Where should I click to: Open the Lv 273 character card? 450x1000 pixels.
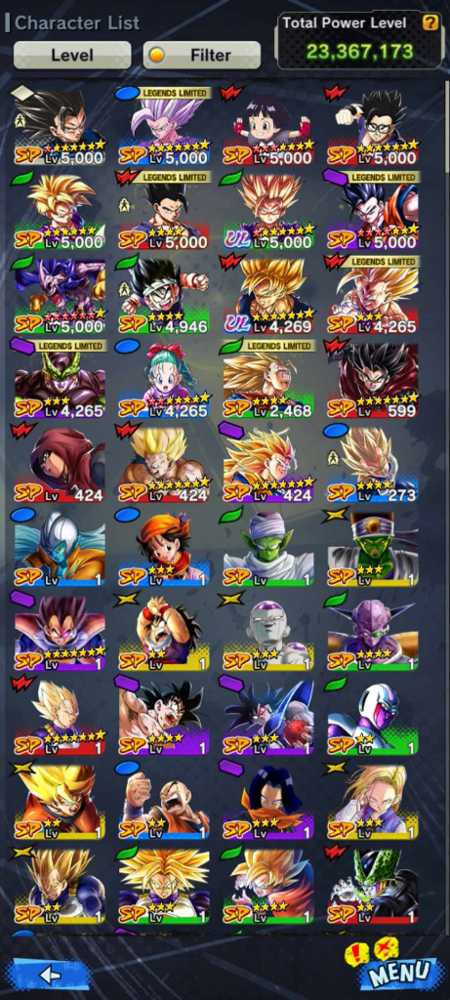click(x=372, y=463)
